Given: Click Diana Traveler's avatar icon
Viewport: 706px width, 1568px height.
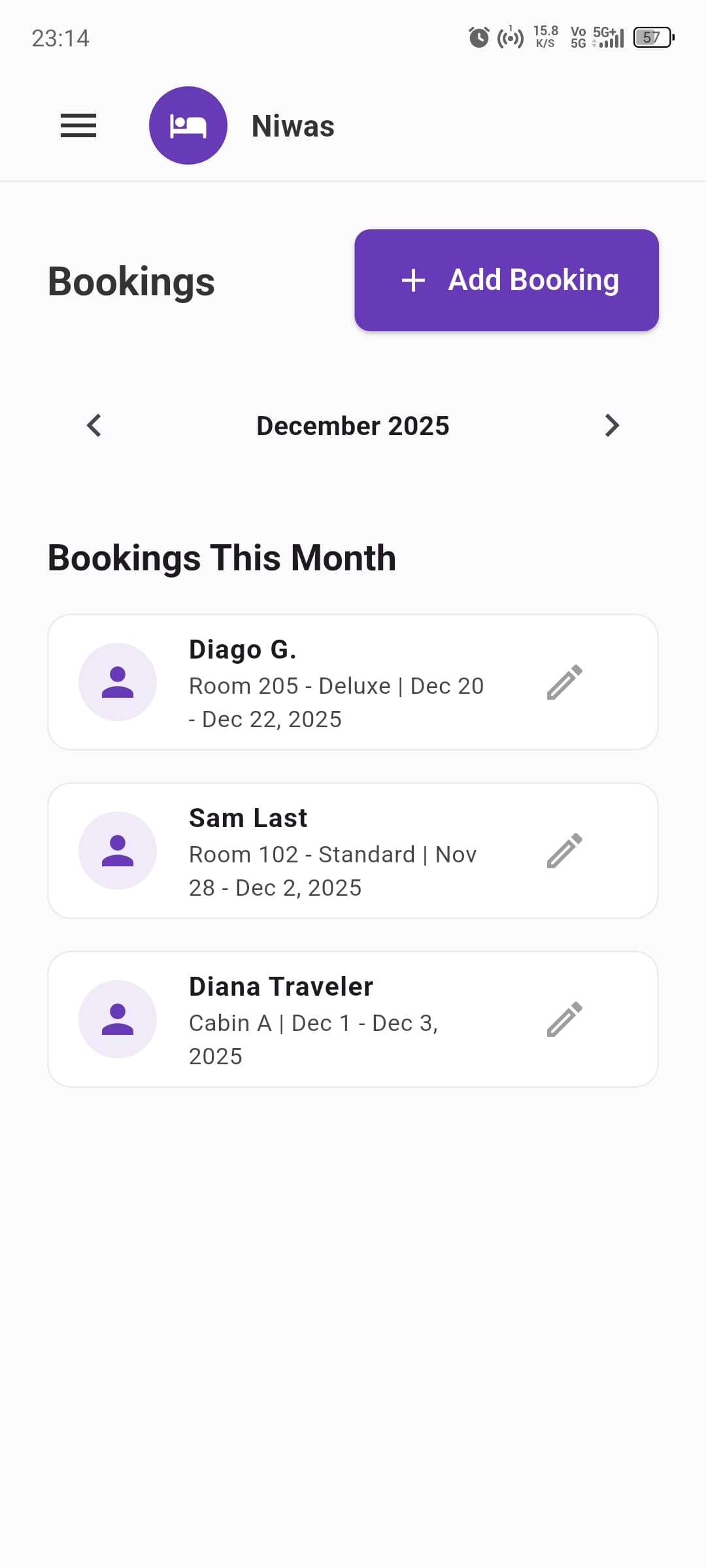Looking at the screenshot, I should click(x=117, y=1019).
